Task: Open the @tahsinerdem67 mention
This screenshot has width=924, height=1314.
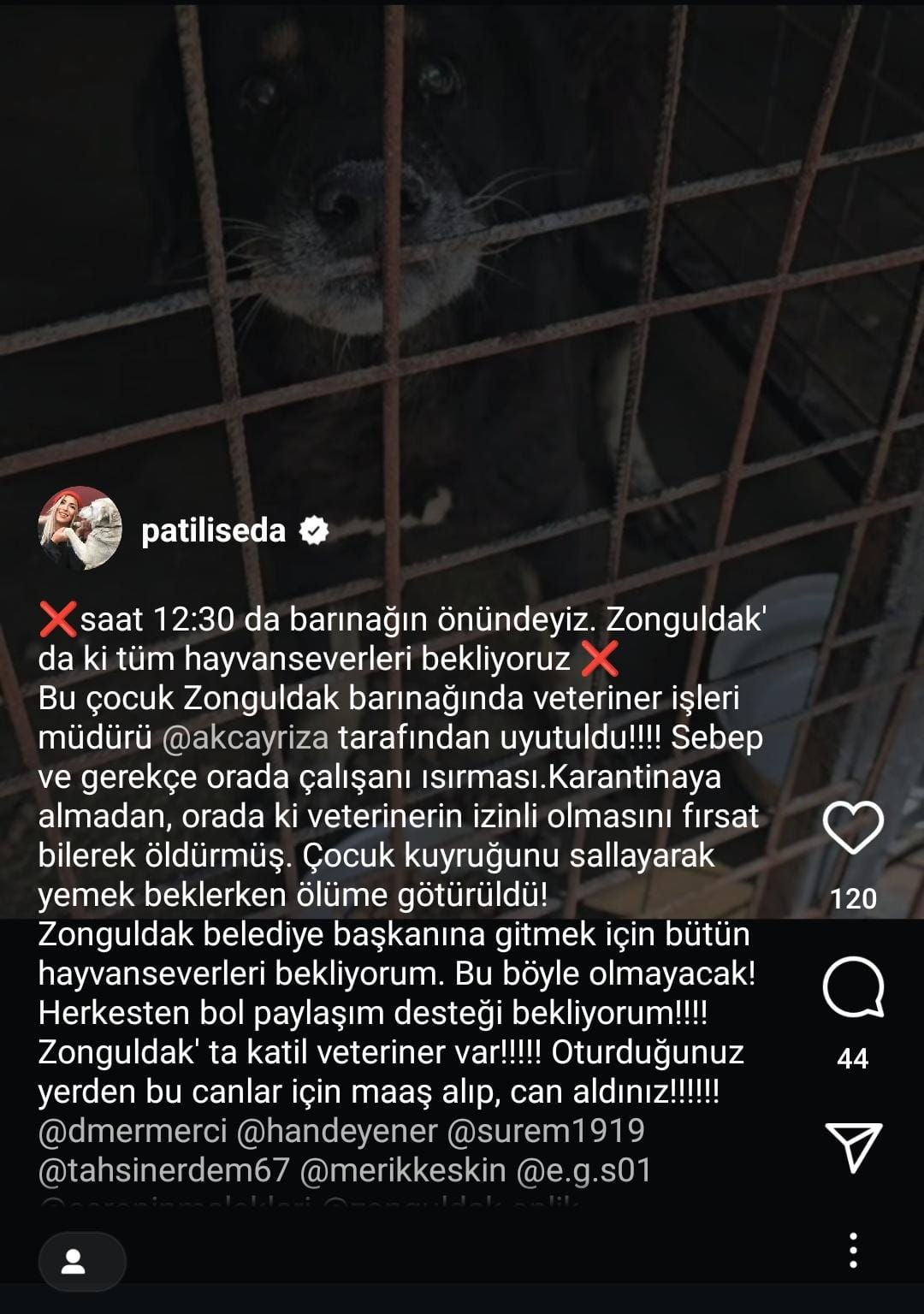Action: pyautogui.click(x=164, y=1170)
